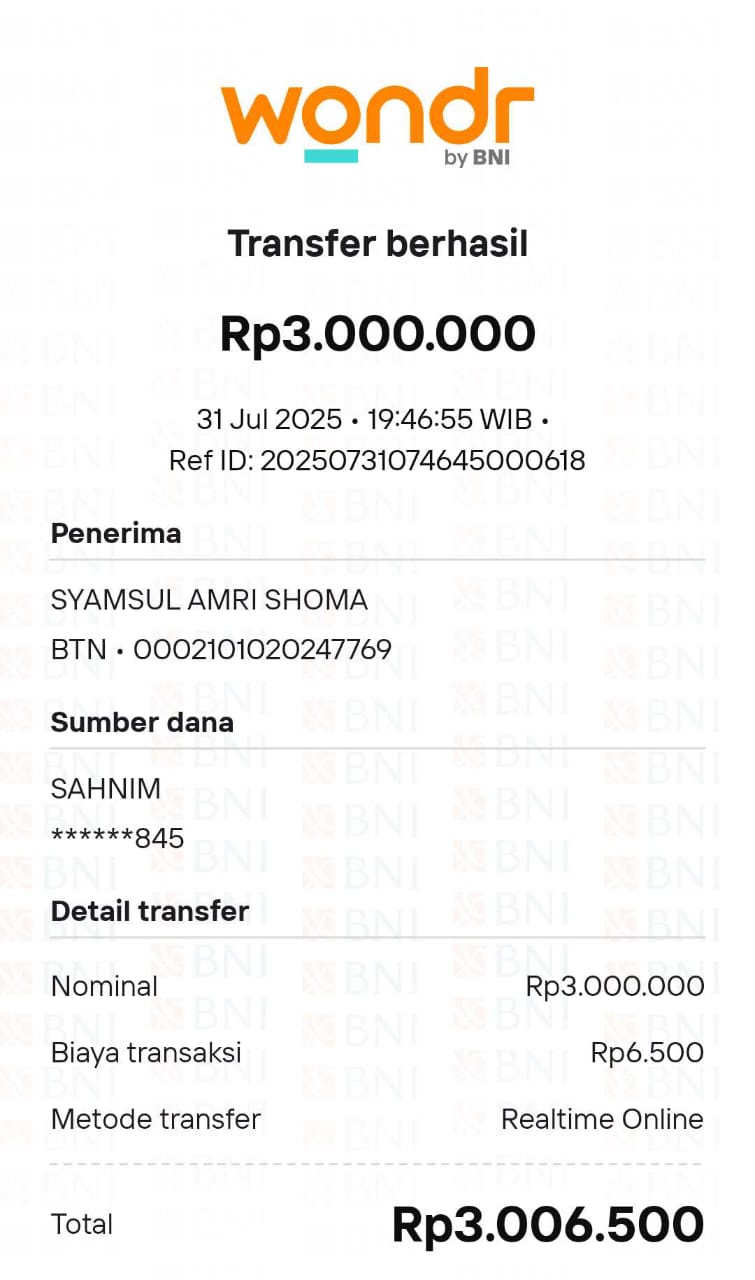Click the 'Detail transfer' section header
Screen dimensions: 755x1280
click(x=149, y=911)
